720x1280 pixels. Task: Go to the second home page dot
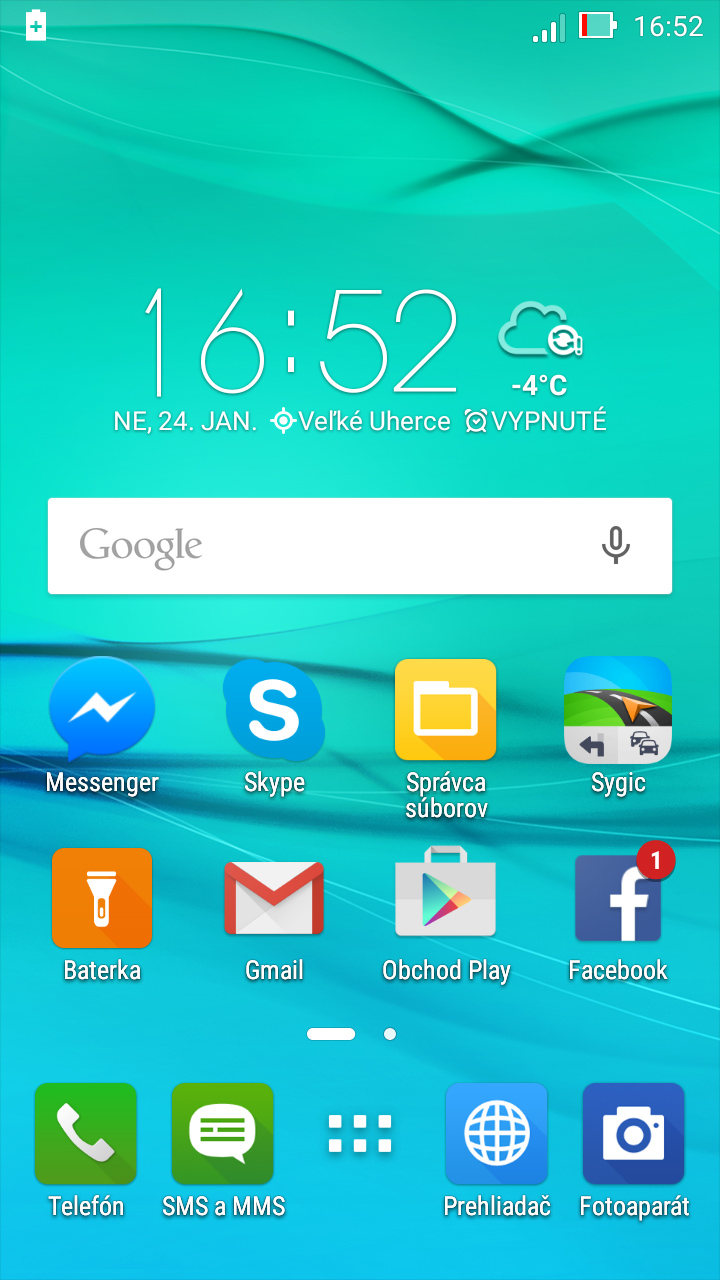pos(390,1034)
